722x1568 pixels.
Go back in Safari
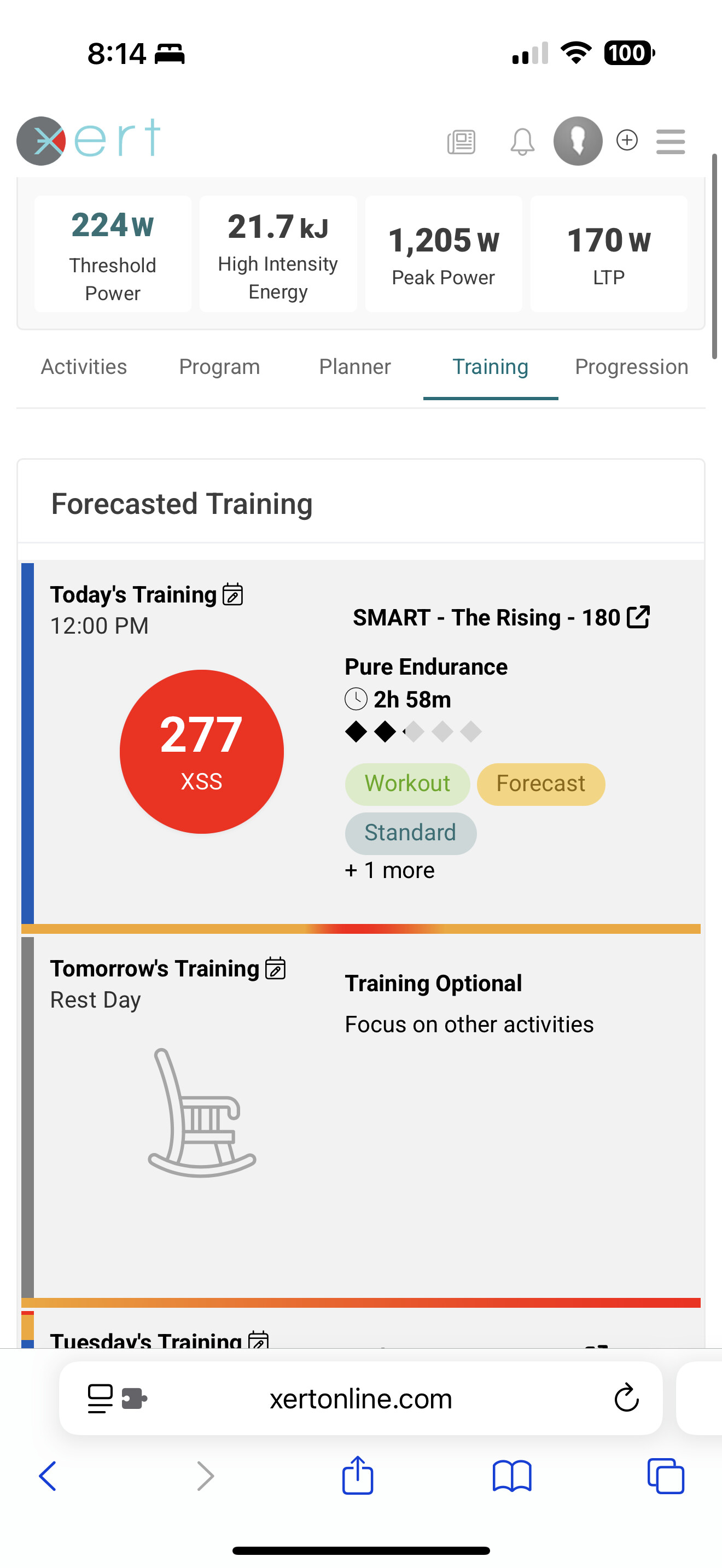[x=48, y=1476]
